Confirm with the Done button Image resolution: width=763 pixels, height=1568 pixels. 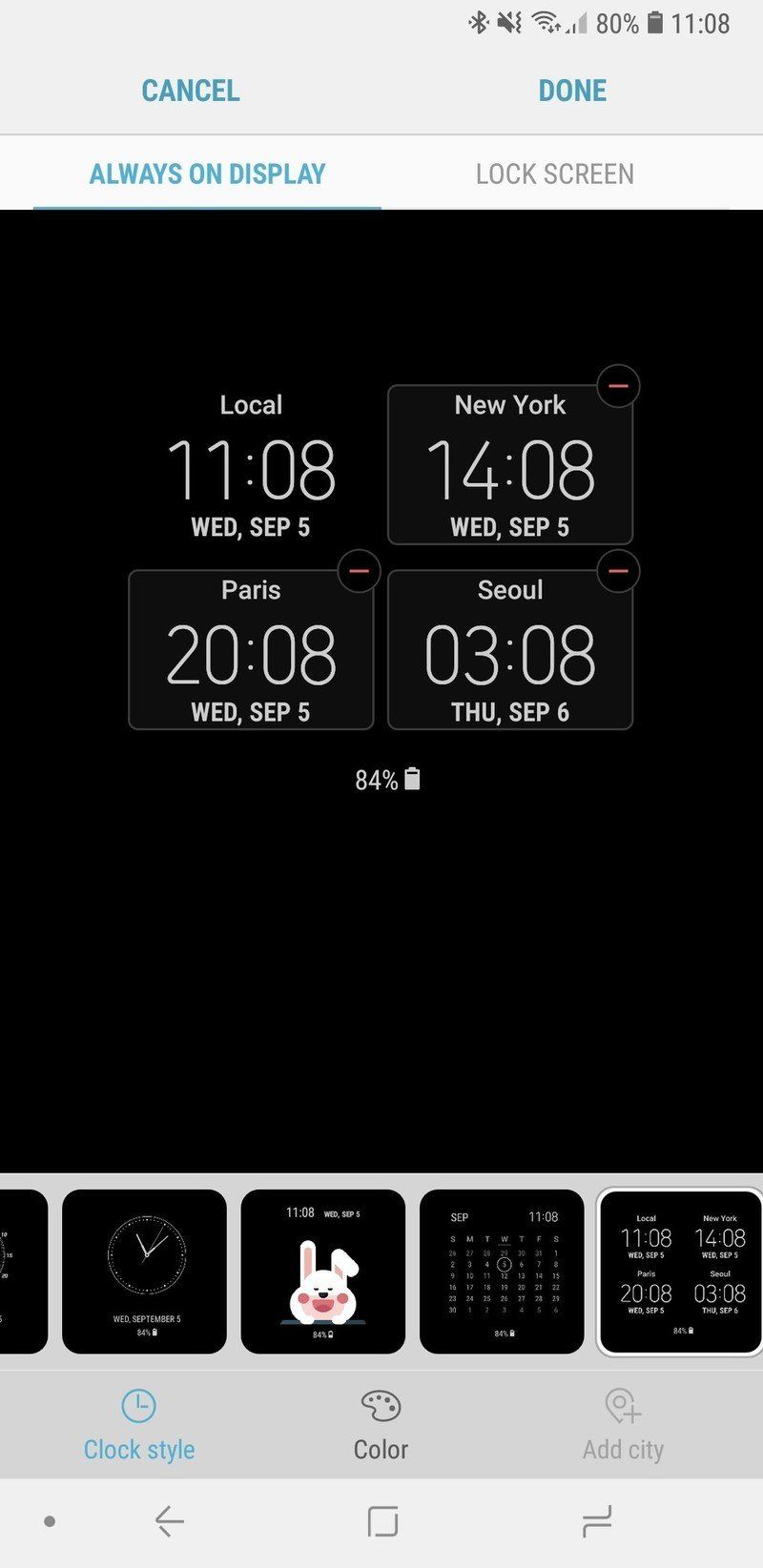(571, 91)
